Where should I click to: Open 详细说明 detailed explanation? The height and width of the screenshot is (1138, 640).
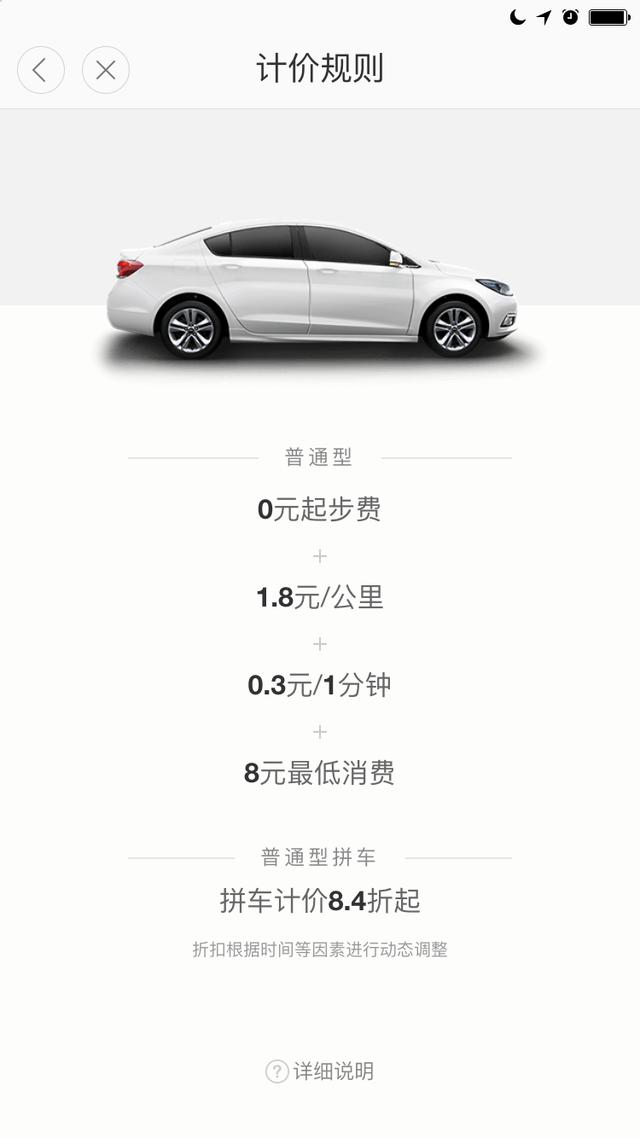(x=320, y=1071)
